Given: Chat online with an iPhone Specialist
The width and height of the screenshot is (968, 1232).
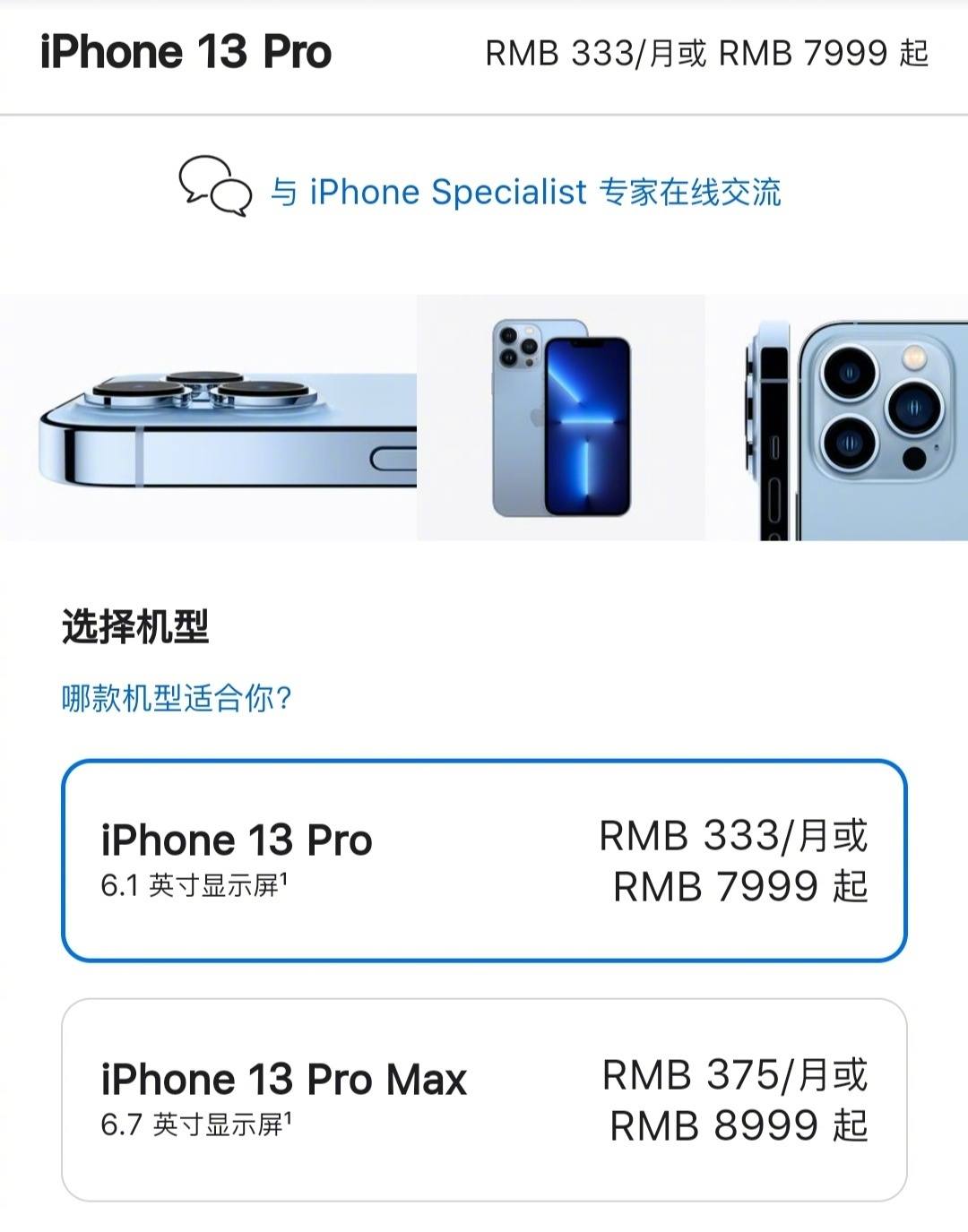Looking at the screenshot, I should click(x=524, y=192).
